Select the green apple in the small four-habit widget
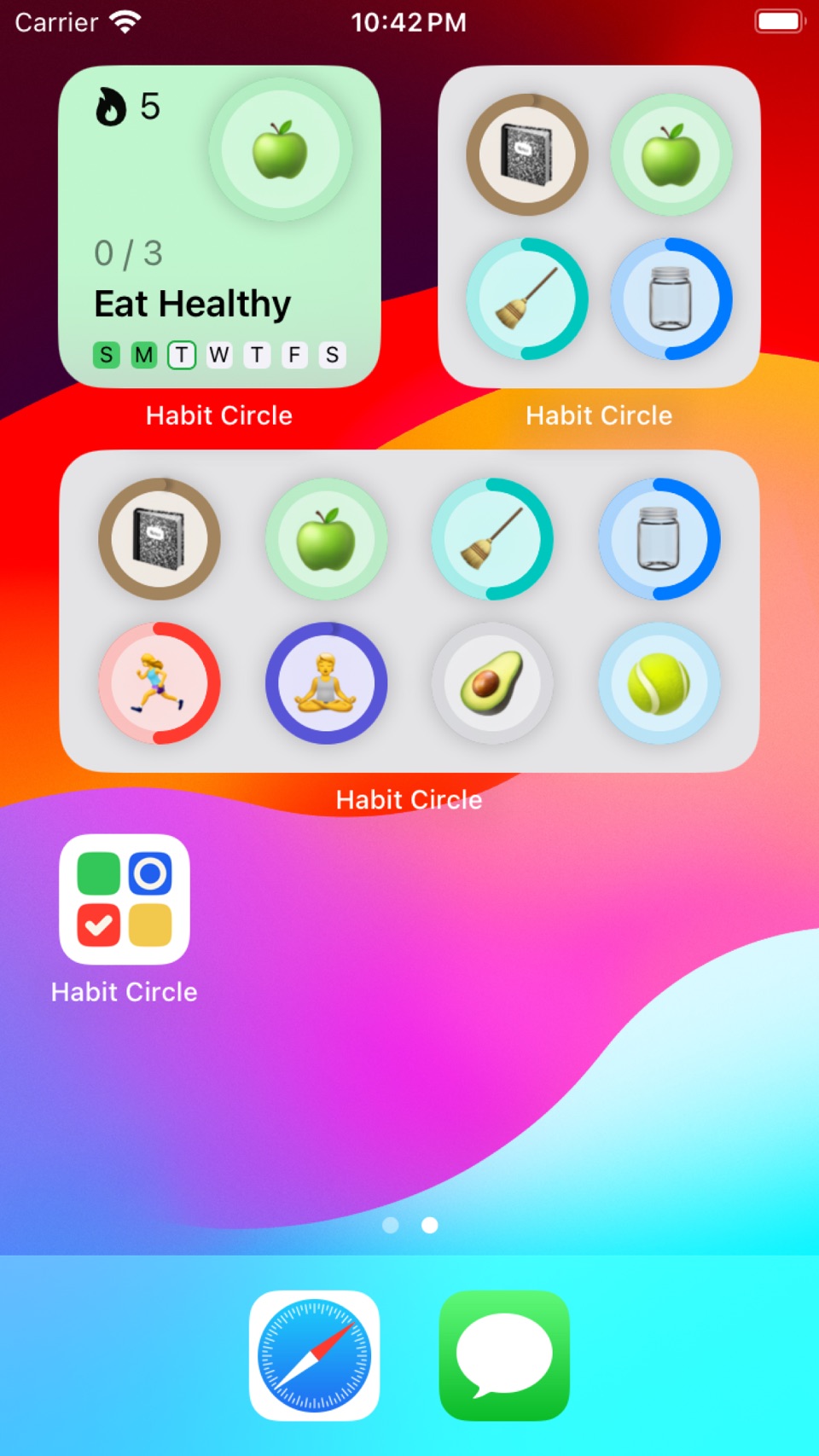 point(671,154)
